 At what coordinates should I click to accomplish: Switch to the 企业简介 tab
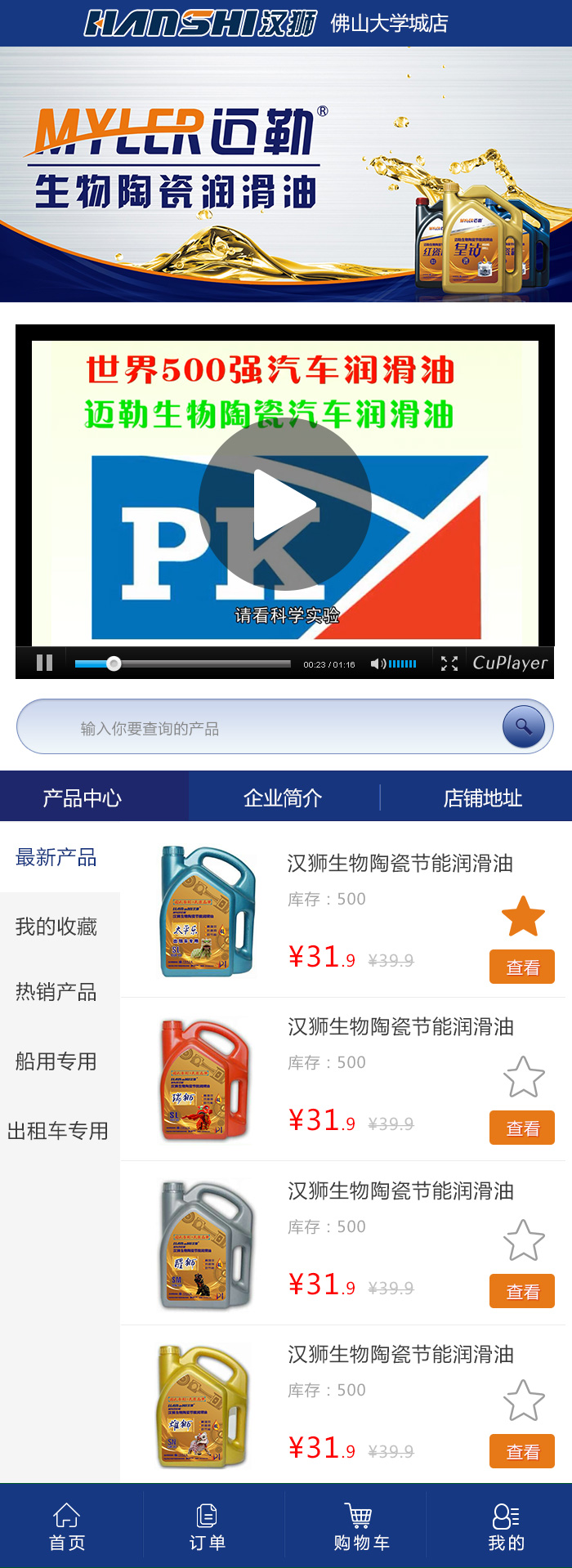tap(283, 797)
